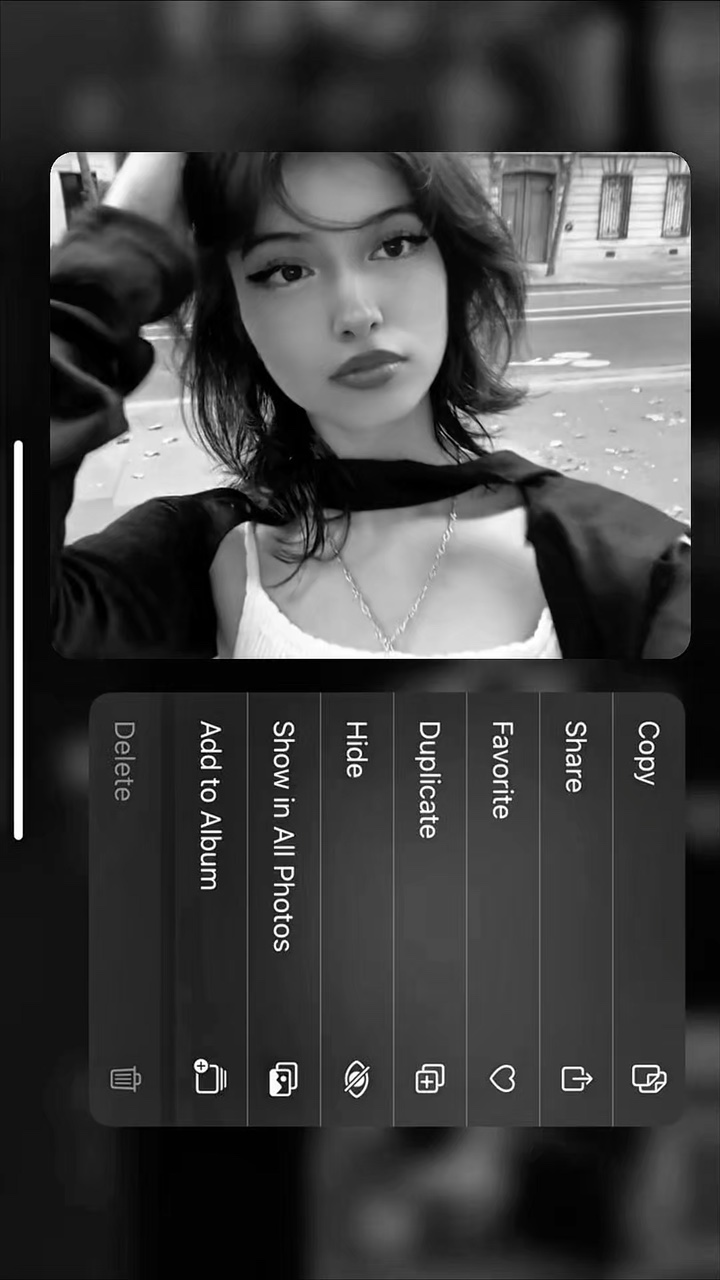The image size is (720, 1280).
Task: Duplicate this photo
Action: [430, 908]
